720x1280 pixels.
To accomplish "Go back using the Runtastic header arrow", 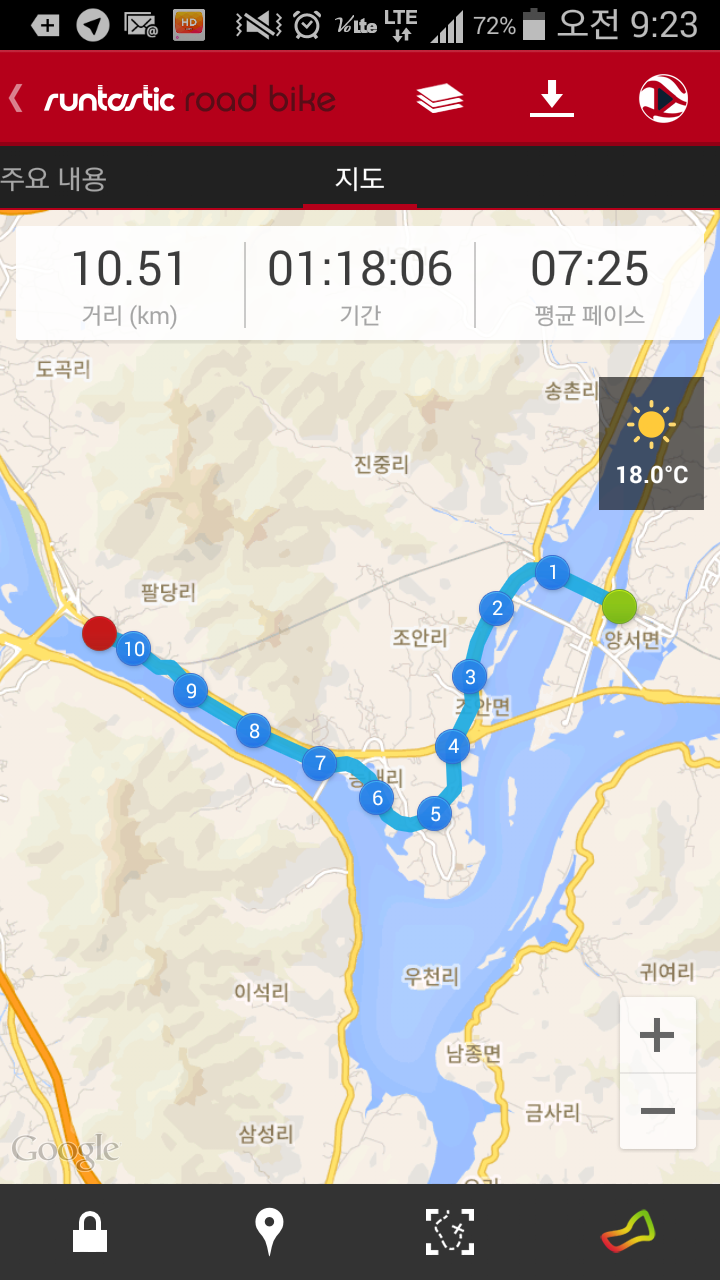I will click(x=16, y=98).
